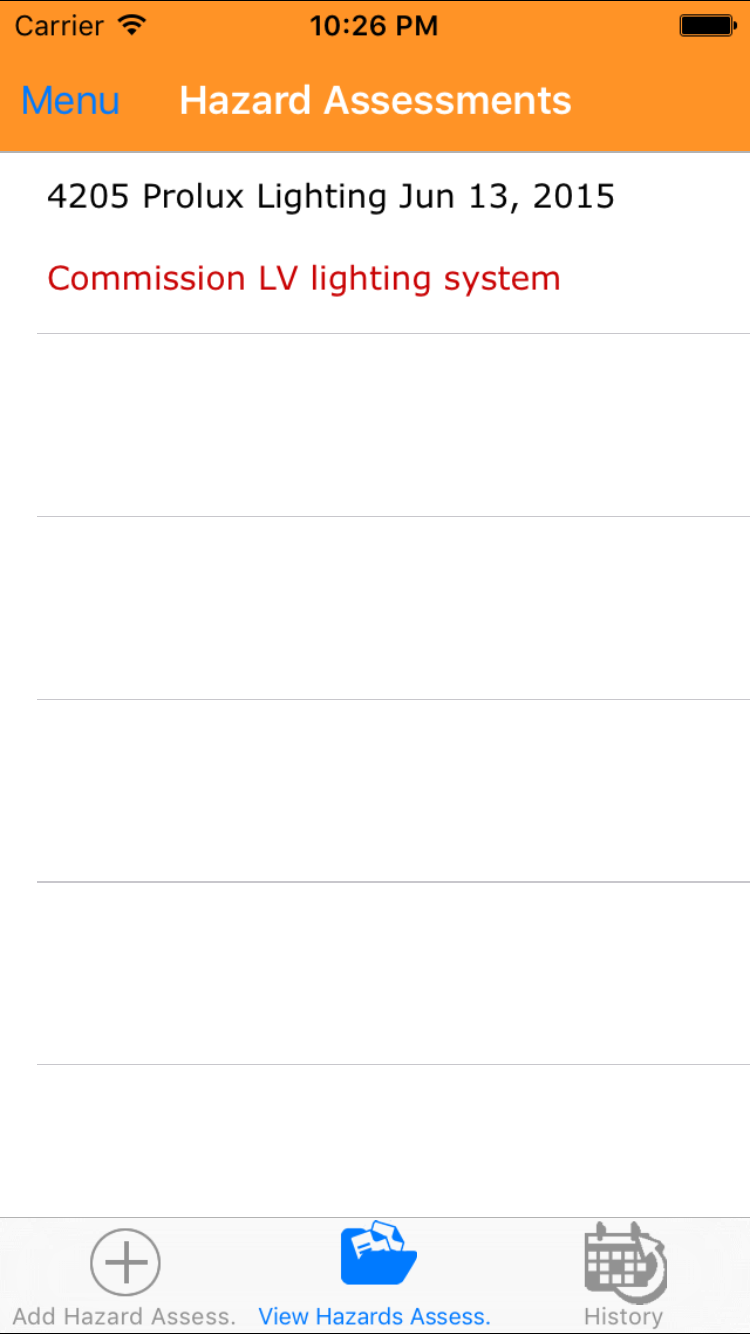Image resolution: width=750 pixels, height=1334 pixels.
Task: Select the View Hazards Assess. tab
Action: pos(375,1276)
